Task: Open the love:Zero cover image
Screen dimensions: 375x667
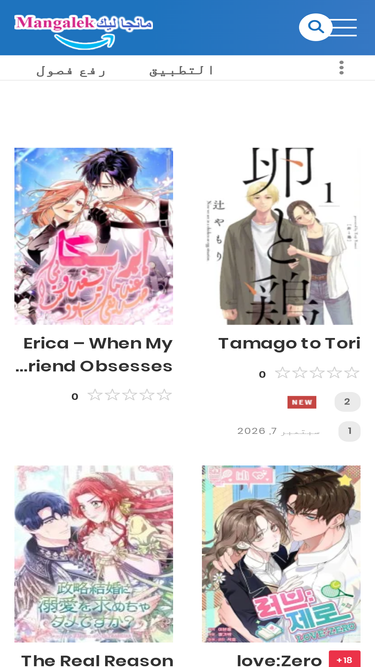Action: [x=281, y=554]
